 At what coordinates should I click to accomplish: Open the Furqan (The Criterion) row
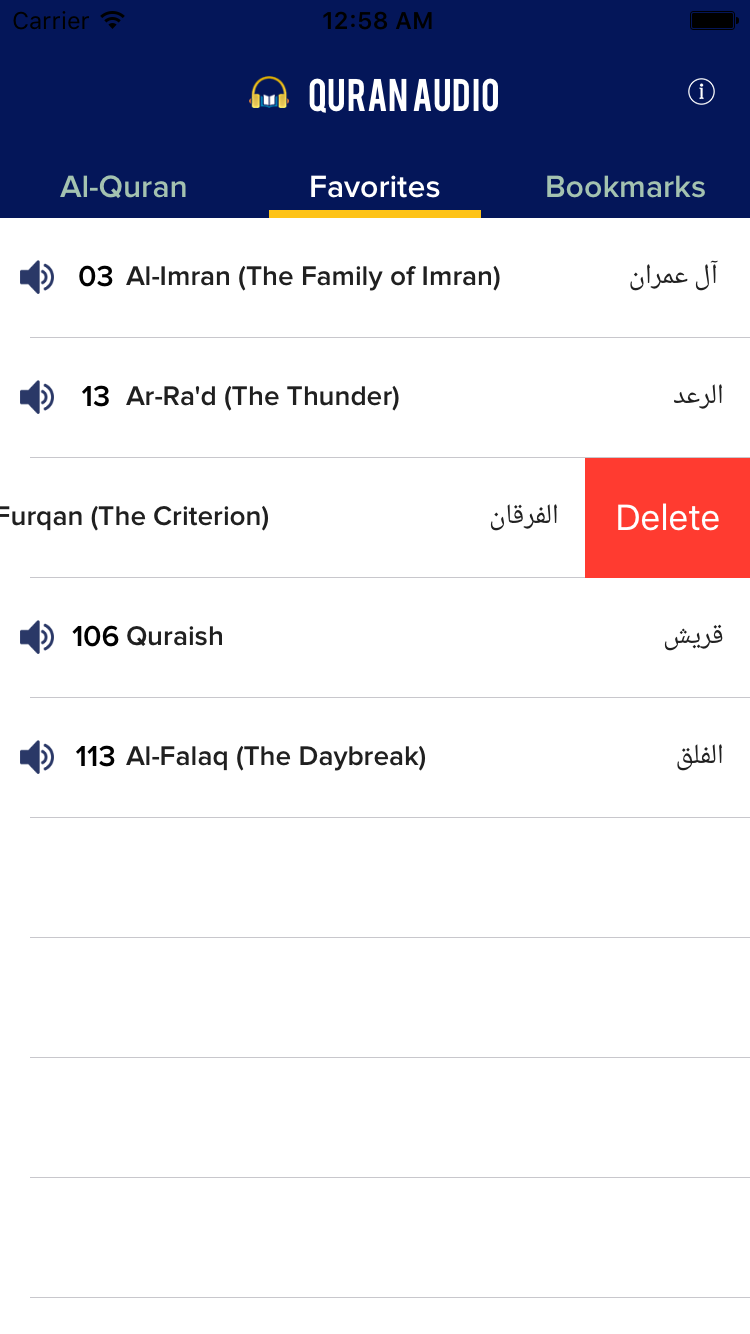(x=292, y=518)
